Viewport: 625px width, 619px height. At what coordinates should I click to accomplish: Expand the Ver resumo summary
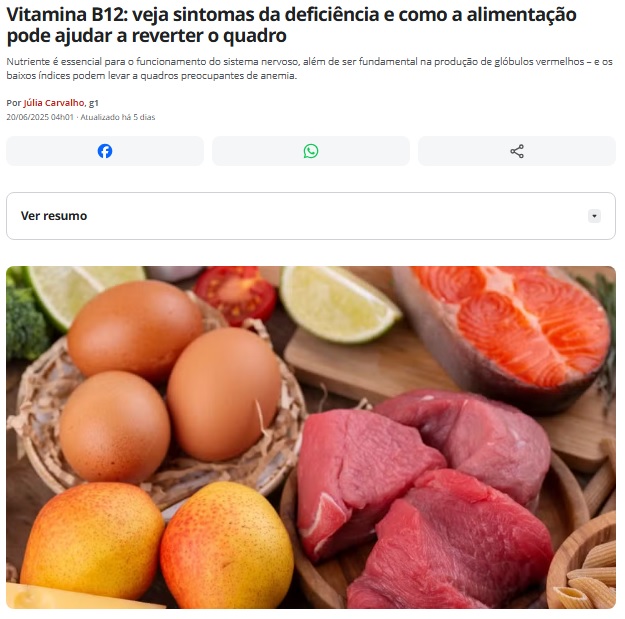pyautogui.click(x=594, y=216)
